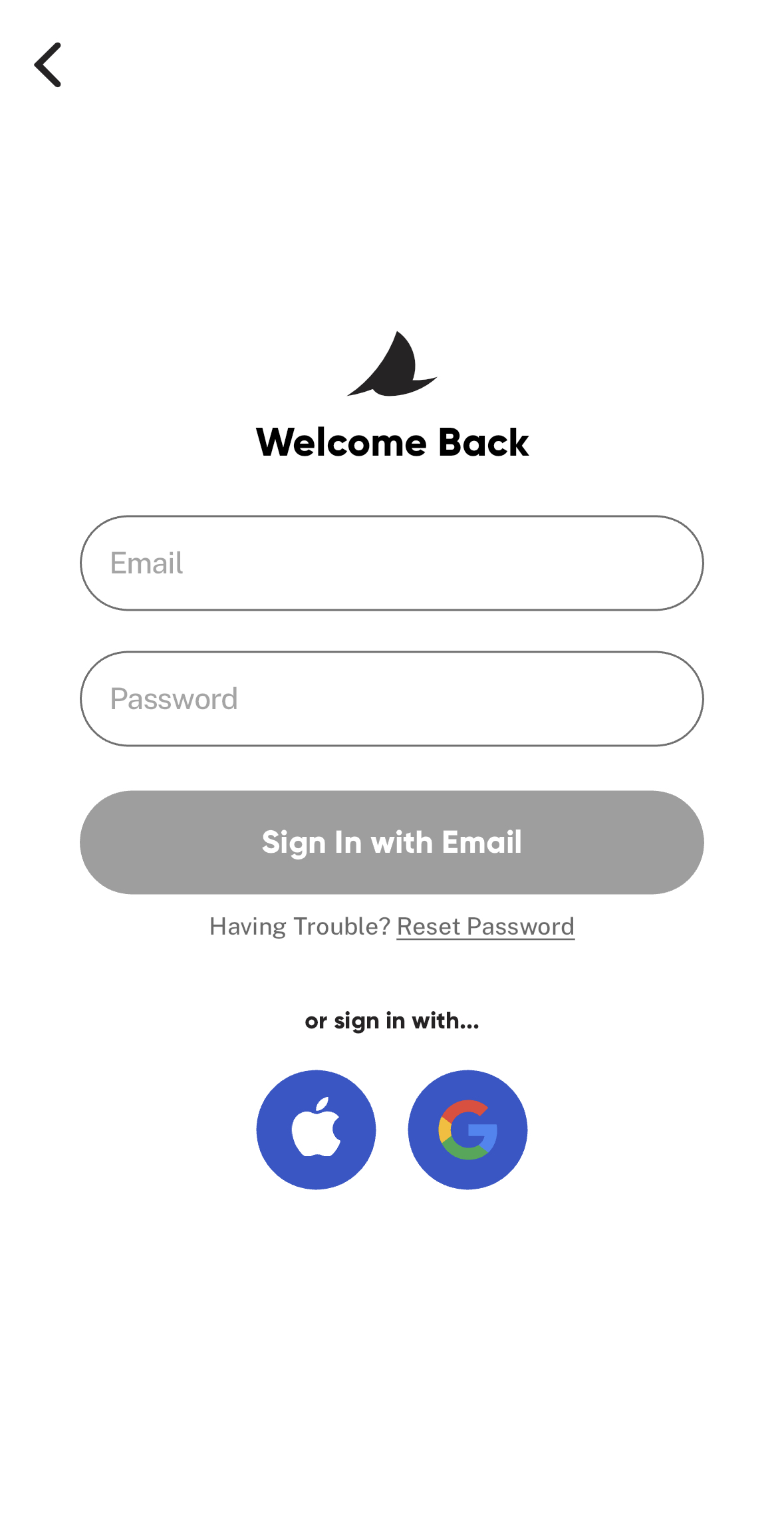Click inside the Email text box

coord(392,563)
